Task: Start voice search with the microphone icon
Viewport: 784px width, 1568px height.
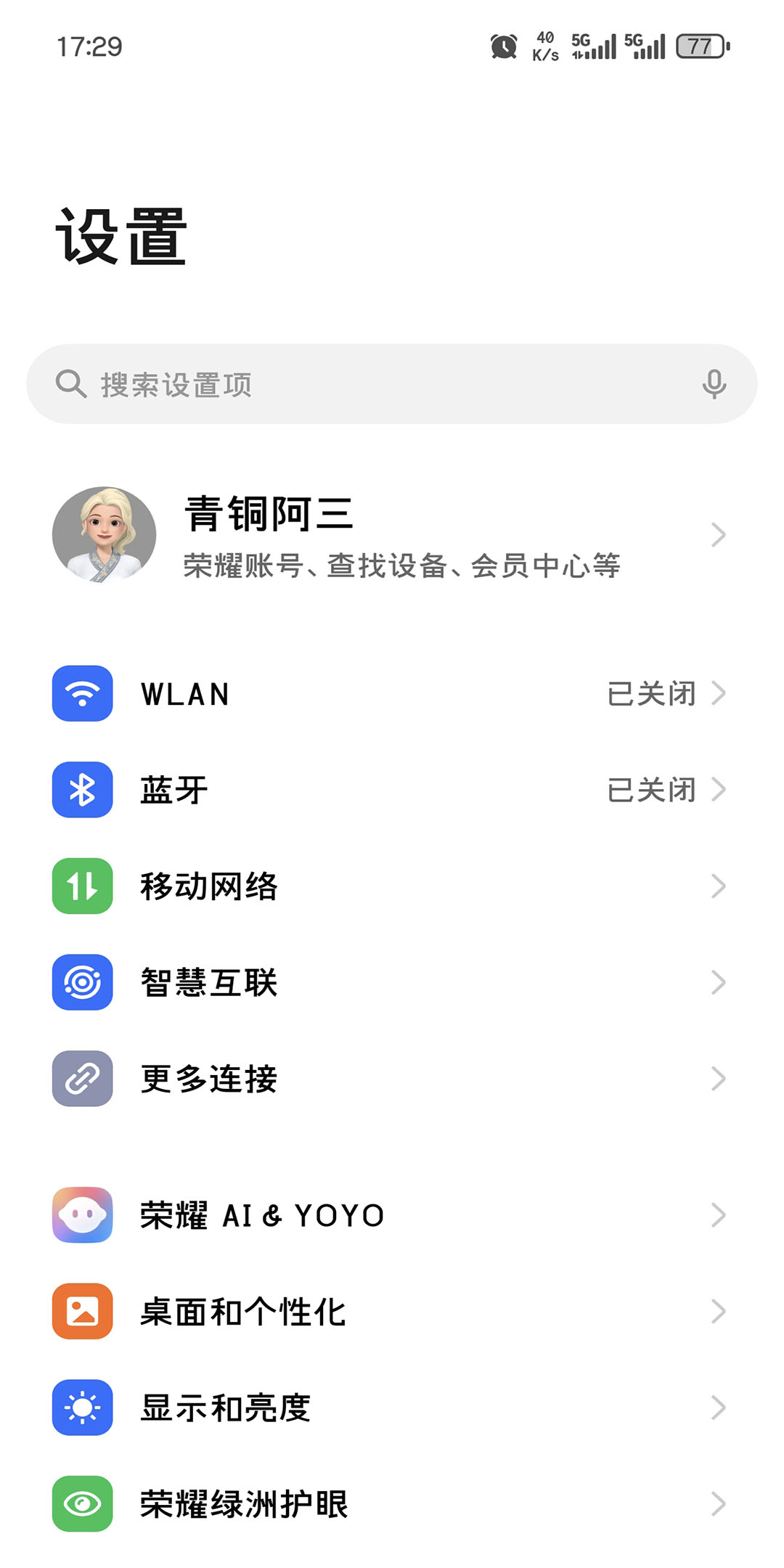Action: (x=714, y=384)
